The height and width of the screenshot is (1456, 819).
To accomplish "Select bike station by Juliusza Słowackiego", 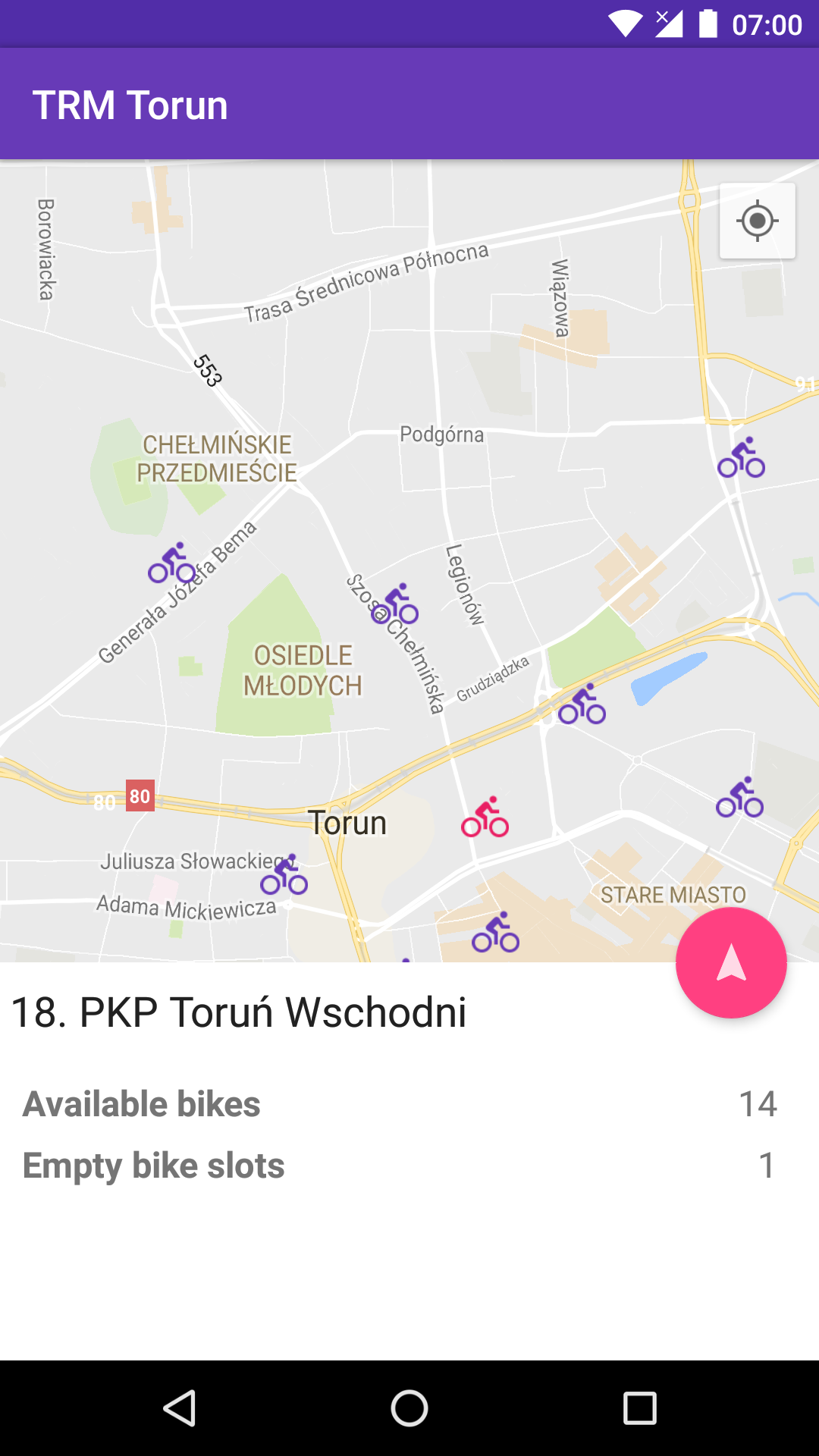I will [284, 876].
